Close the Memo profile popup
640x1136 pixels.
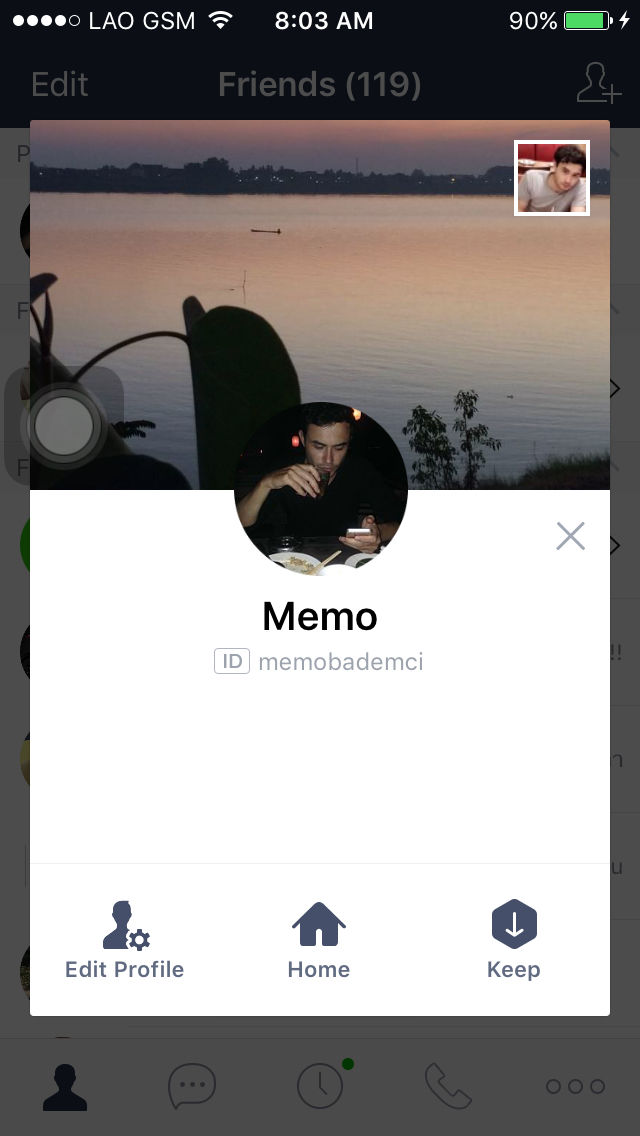tap(570, 536)
